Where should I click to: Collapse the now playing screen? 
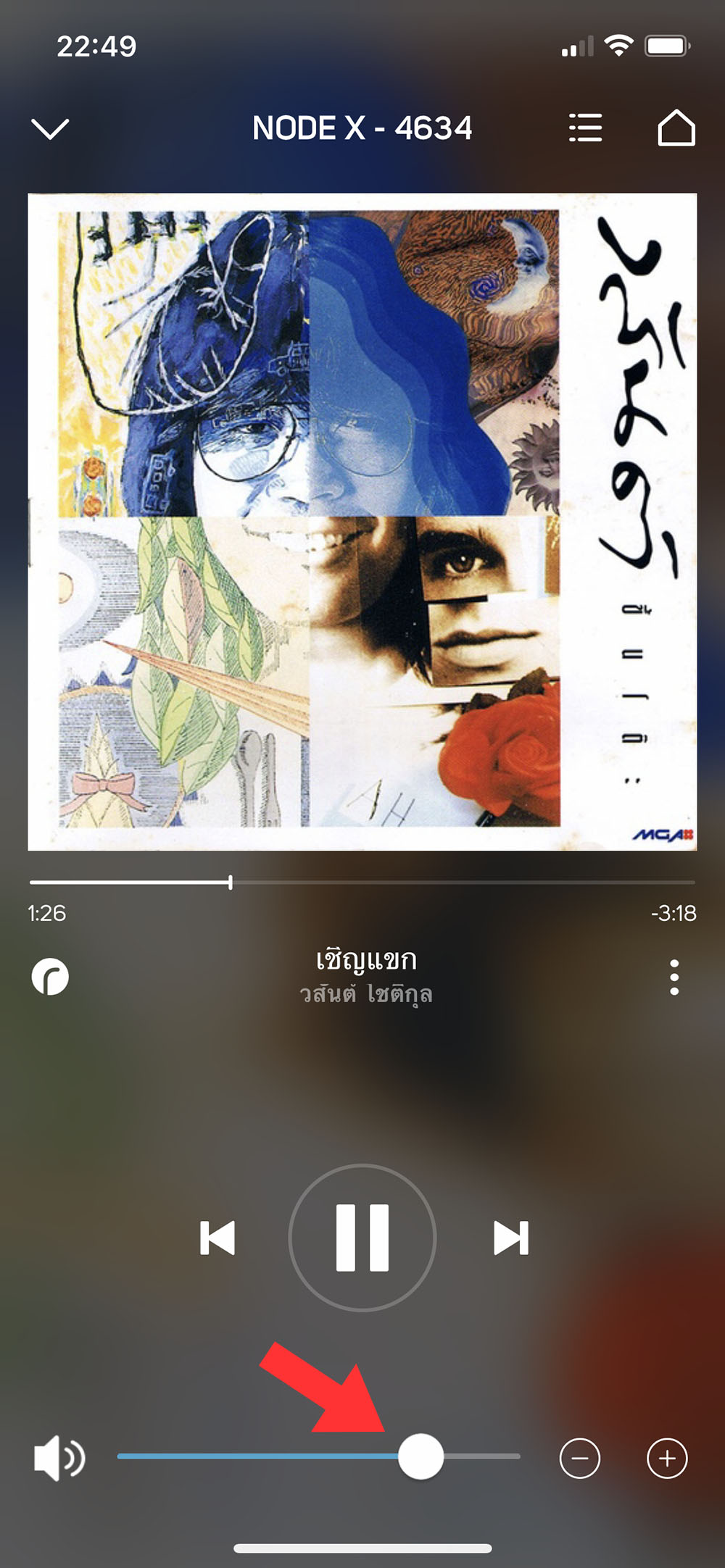point(50,128)
